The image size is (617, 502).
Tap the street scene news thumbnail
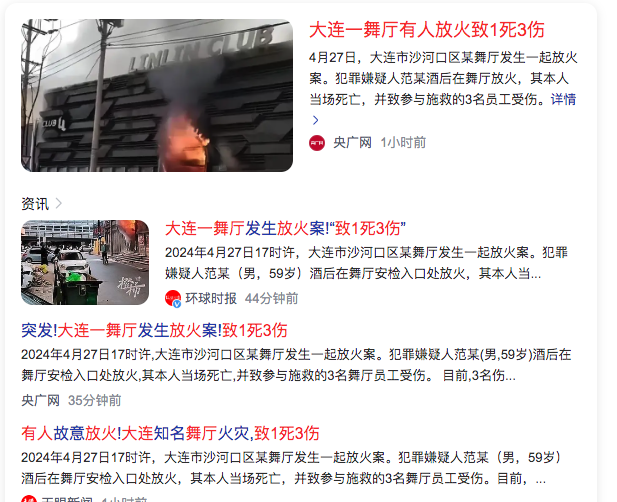coord(85,262)
